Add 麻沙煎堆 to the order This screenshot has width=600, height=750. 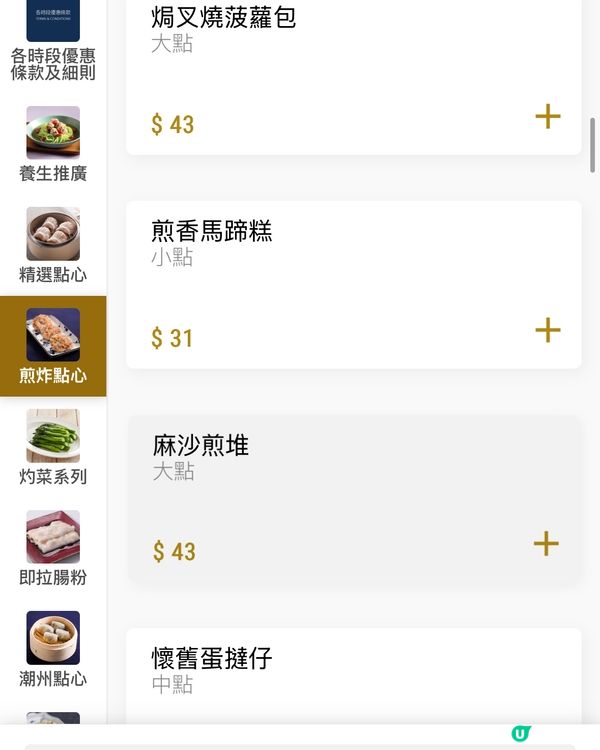[x=546, y=544]
